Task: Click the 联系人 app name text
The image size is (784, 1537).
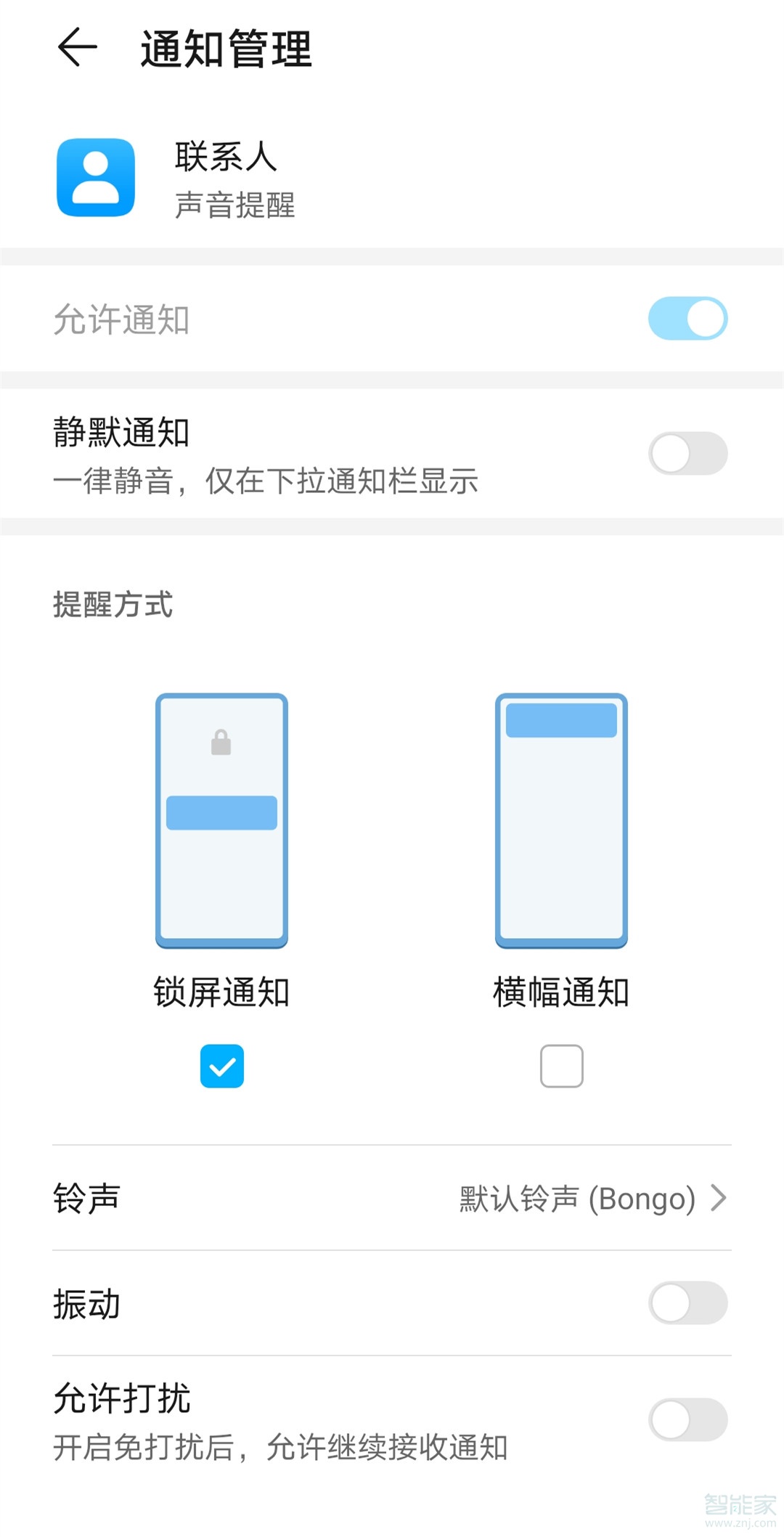Action: (226, 158)
